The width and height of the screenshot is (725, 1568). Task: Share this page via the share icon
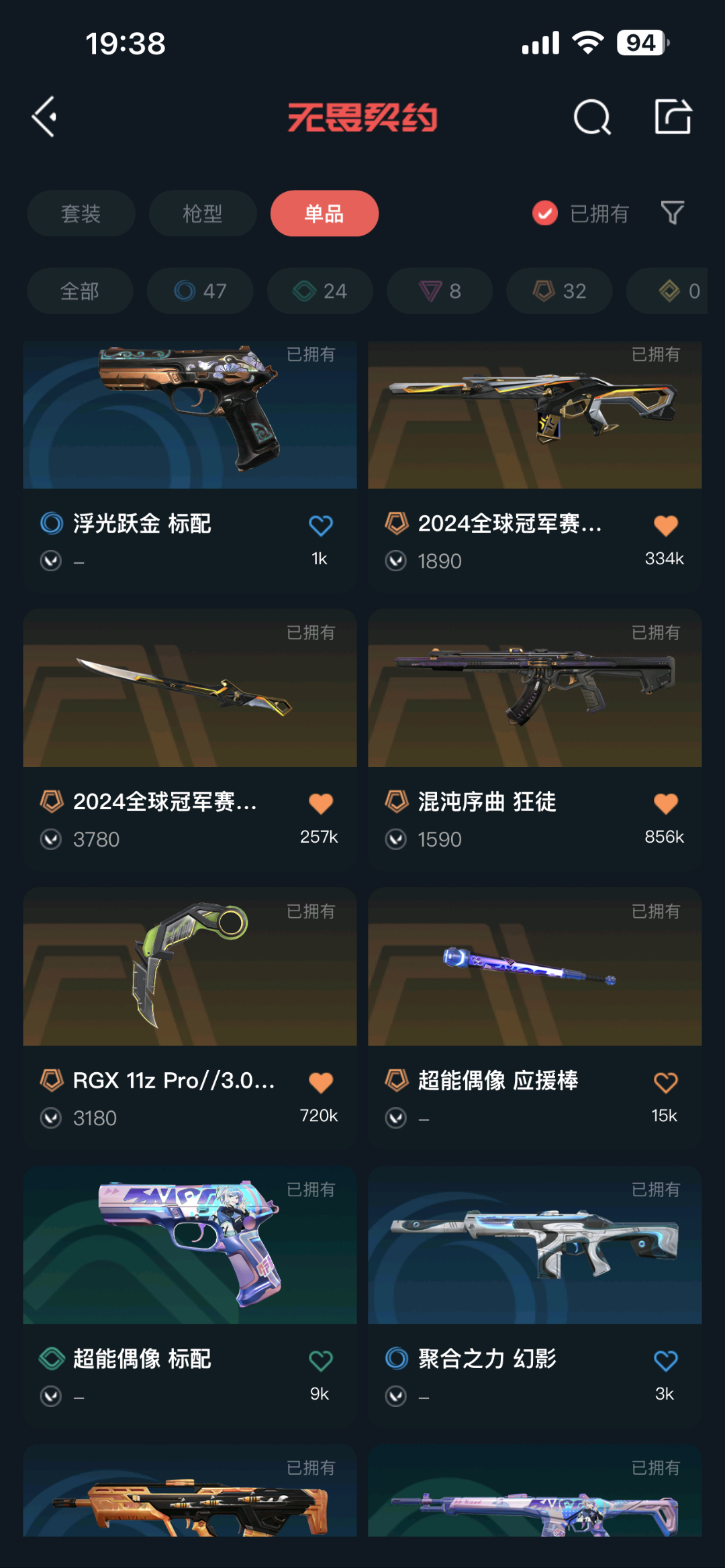pyautogui.click(x=673, y=117)
